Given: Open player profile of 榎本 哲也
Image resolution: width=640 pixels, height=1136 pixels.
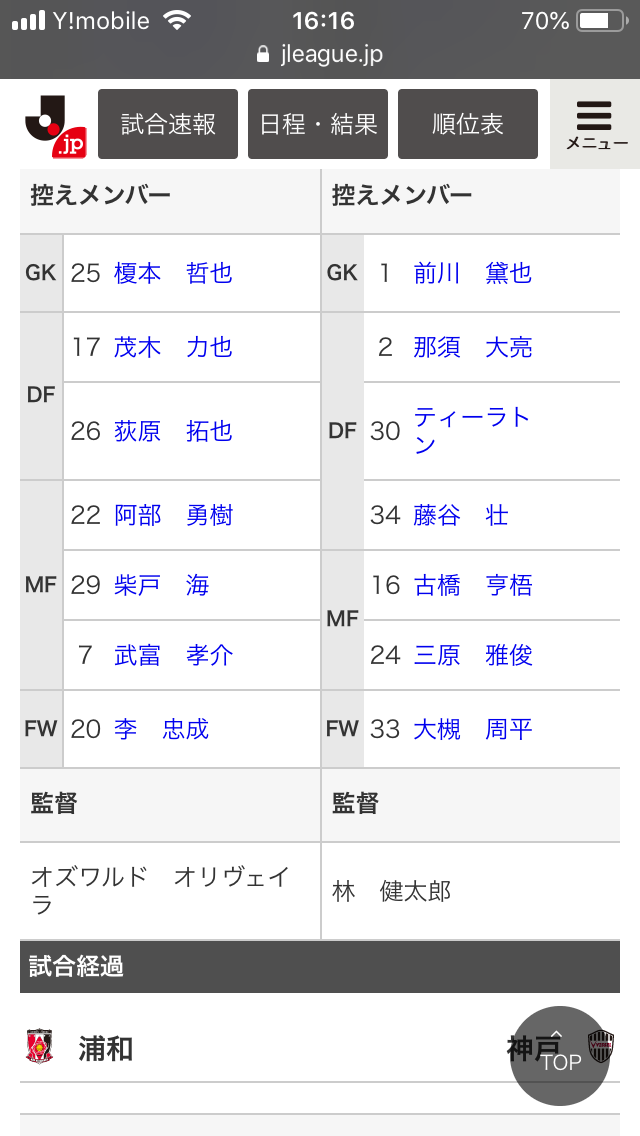Looking at the screenshot, I should (x=173, y=273).
